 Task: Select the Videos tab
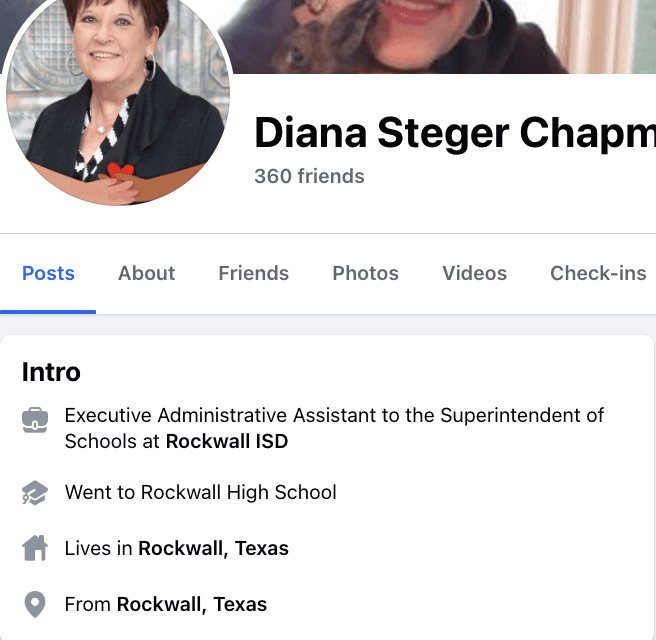tap(474, 273)
